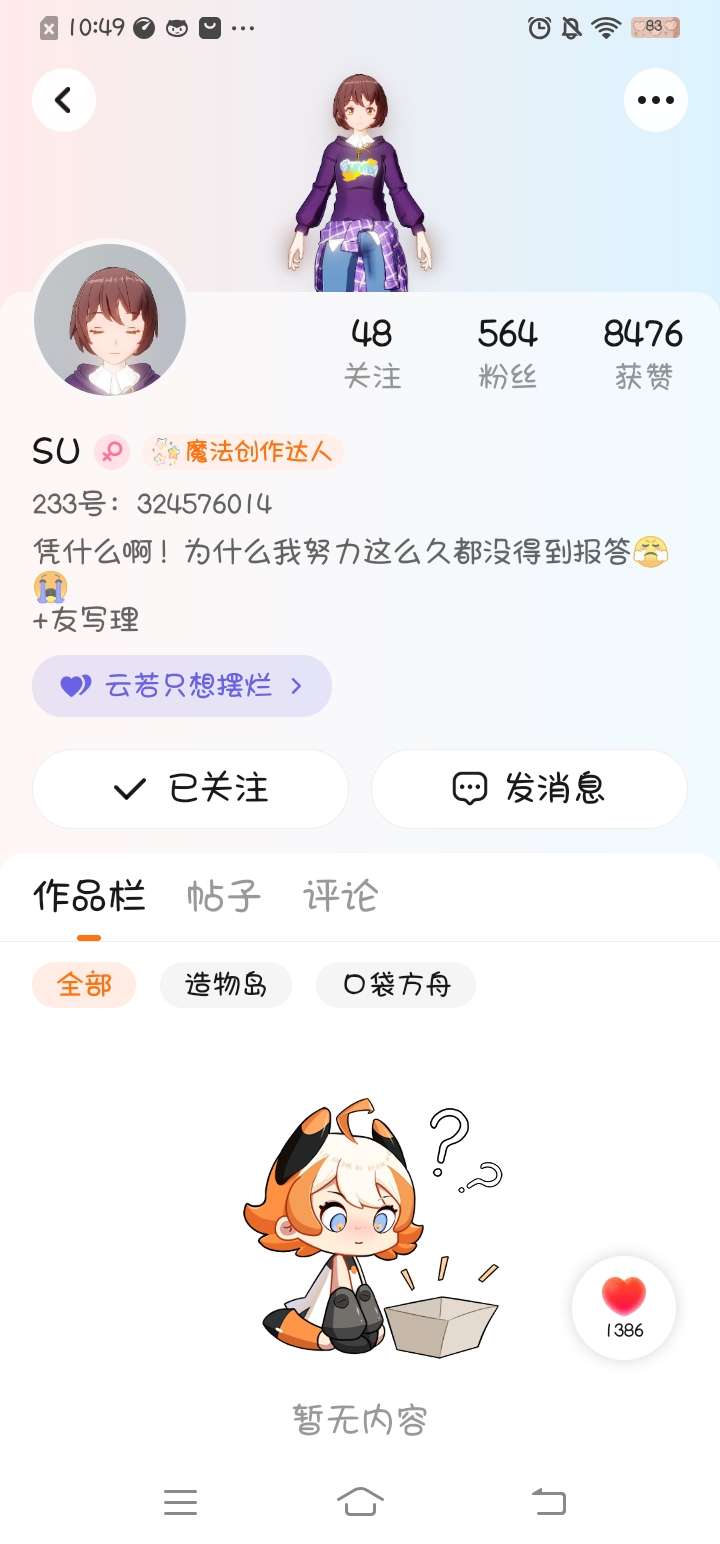Switch to the 评论 tab
The image size is (720, 1544).
point(341,896)
